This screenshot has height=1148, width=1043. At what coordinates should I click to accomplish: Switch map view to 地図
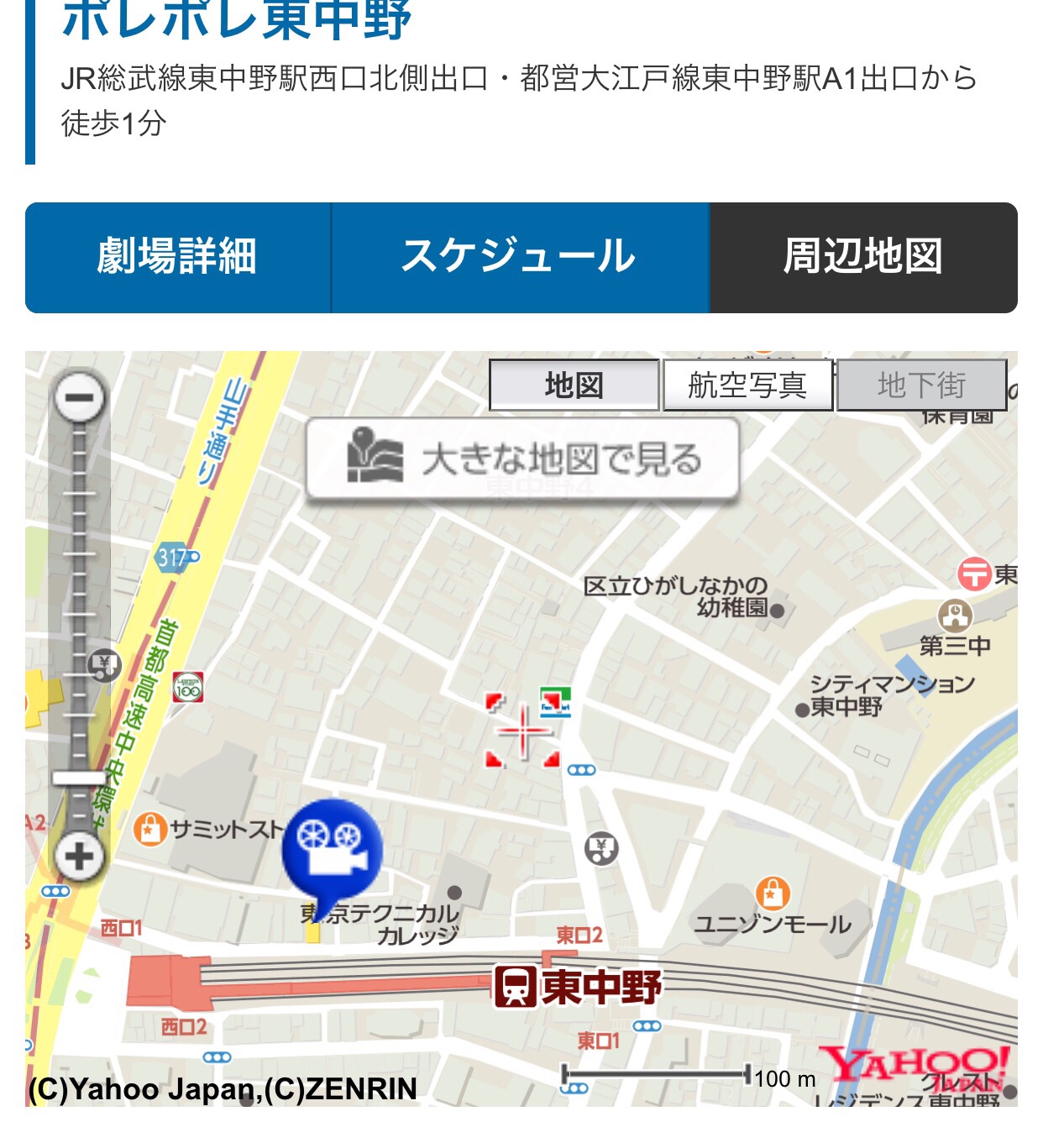[x=574, y=385]
